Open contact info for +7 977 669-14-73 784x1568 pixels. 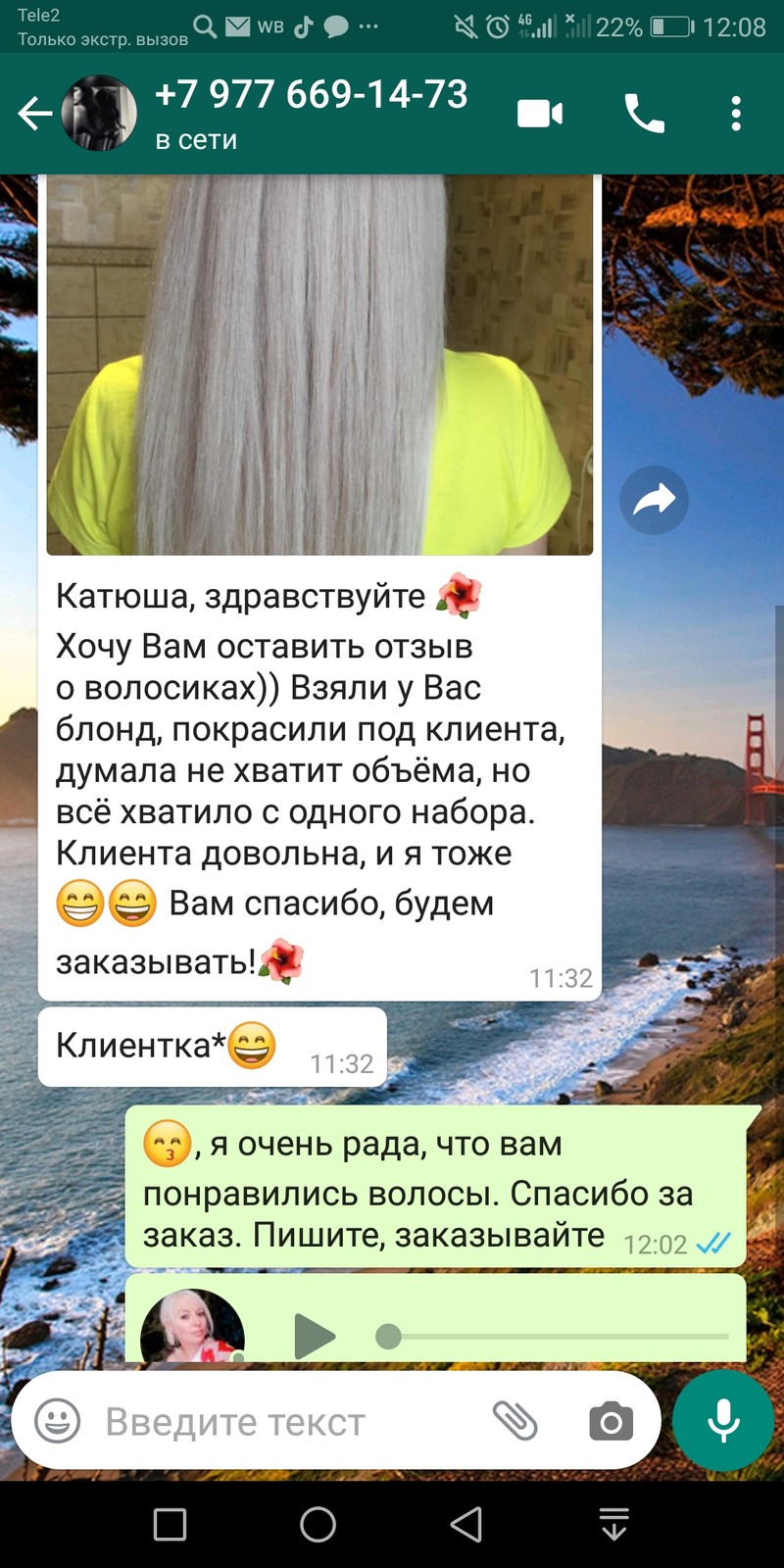click(x=312, y=113)
